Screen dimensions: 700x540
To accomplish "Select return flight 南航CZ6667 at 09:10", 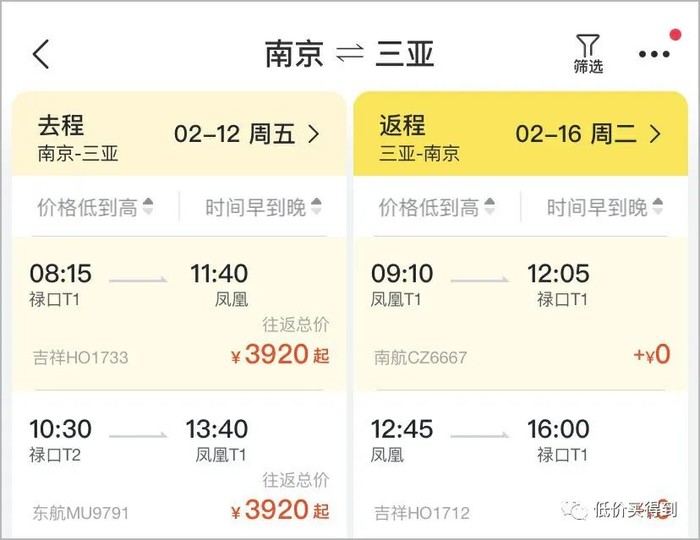I will (521, 314).
